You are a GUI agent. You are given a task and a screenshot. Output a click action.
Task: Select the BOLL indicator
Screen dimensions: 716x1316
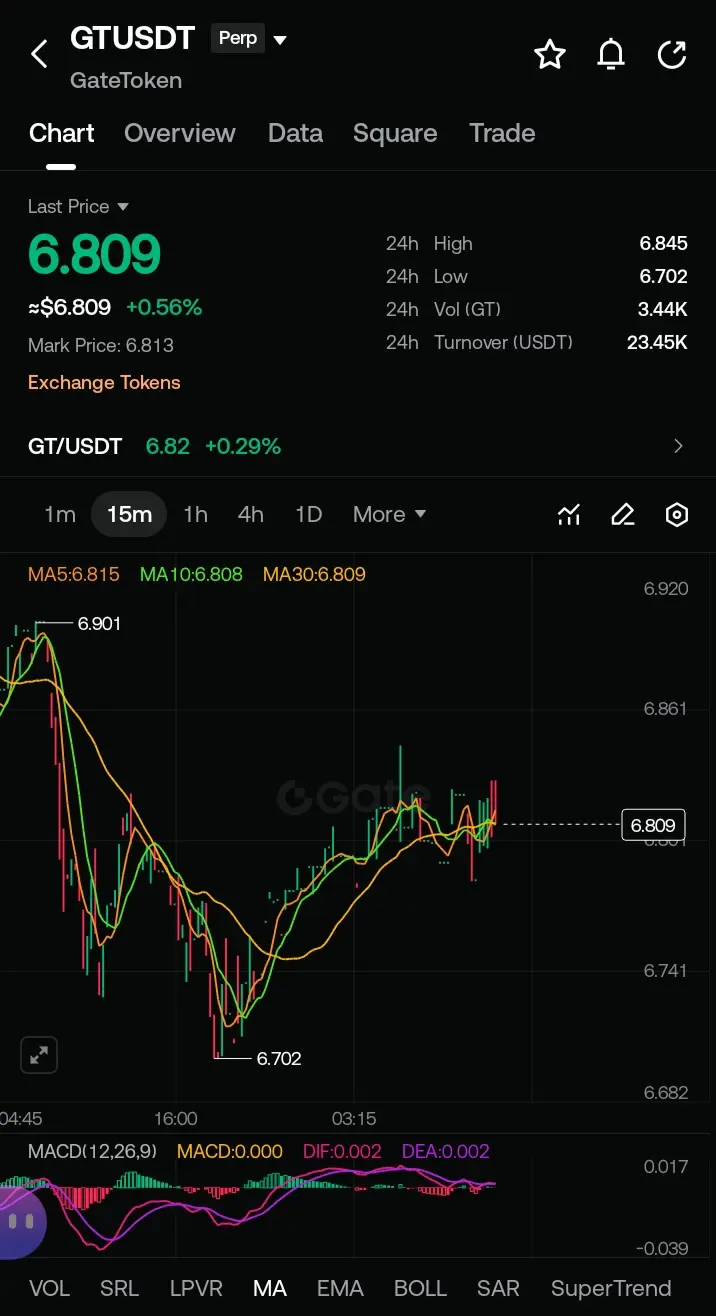pyautogui.click(x=420, y=1288)
